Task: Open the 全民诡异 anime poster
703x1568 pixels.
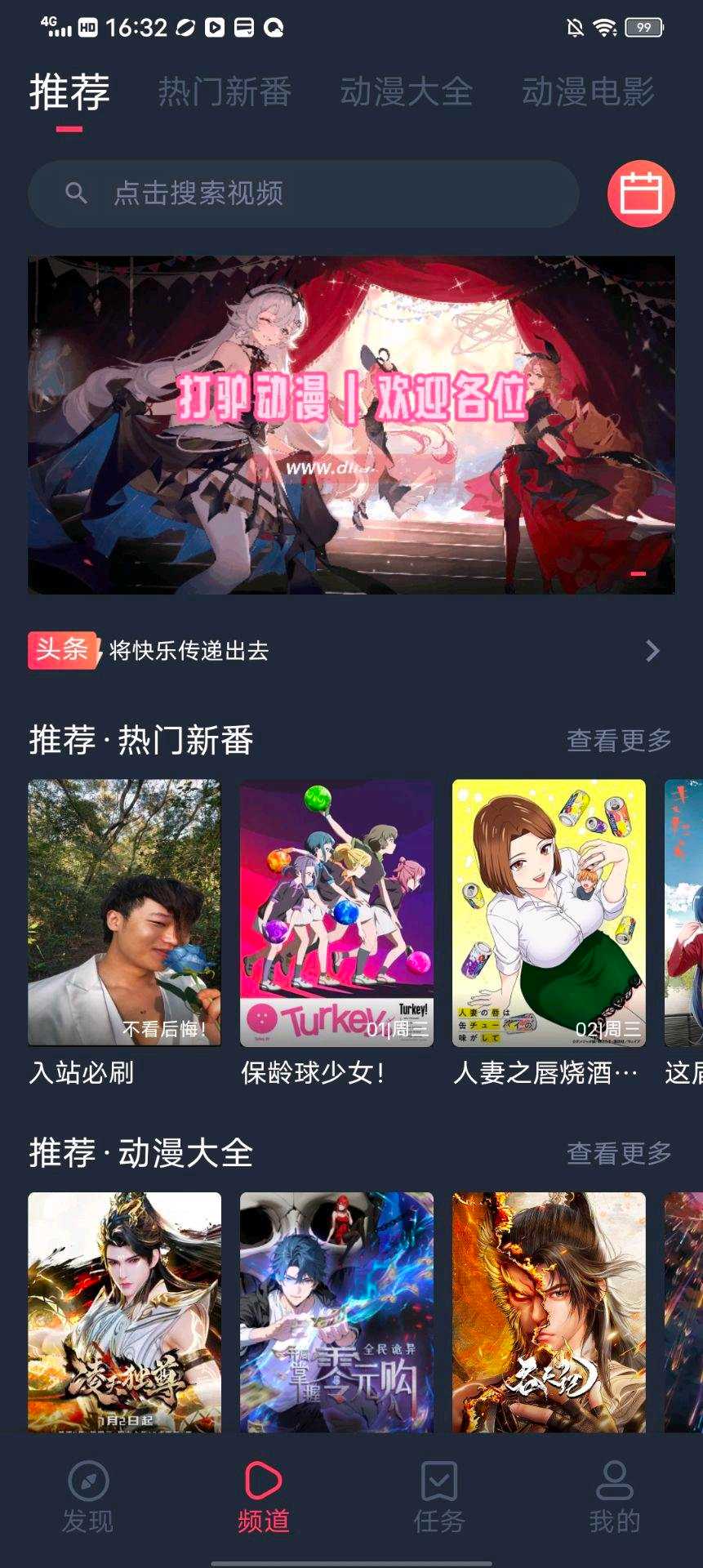Action: (x=336, y=1312)
